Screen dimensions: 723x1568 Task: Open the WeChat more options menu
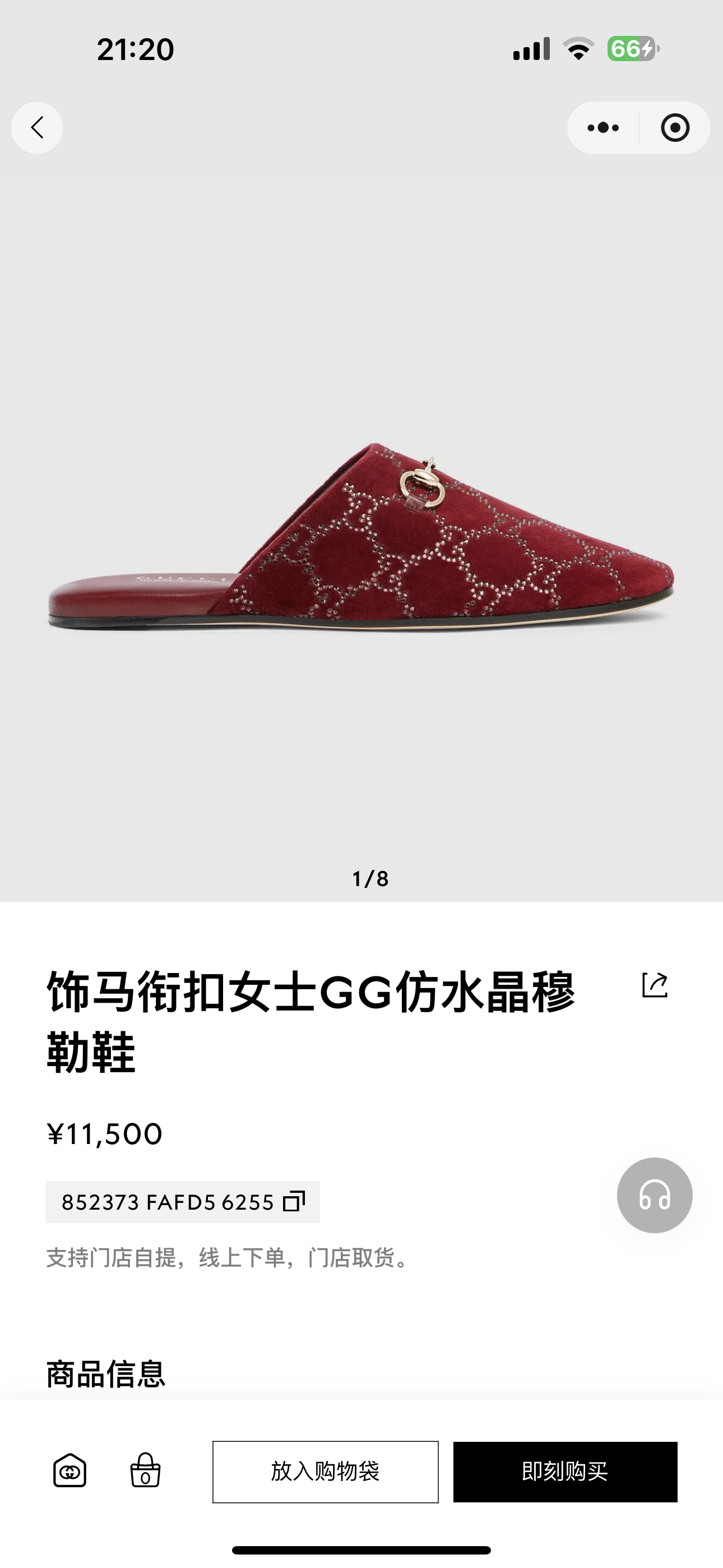tap(601, 127)
